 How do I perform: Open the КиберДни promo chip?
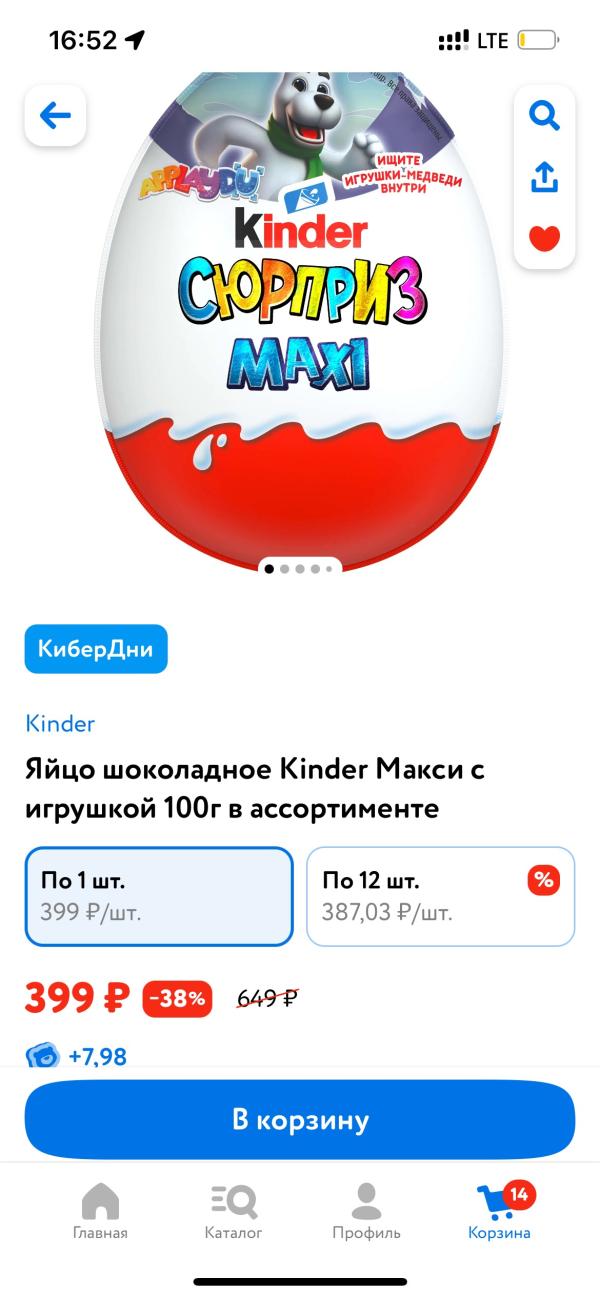[96, 648]
